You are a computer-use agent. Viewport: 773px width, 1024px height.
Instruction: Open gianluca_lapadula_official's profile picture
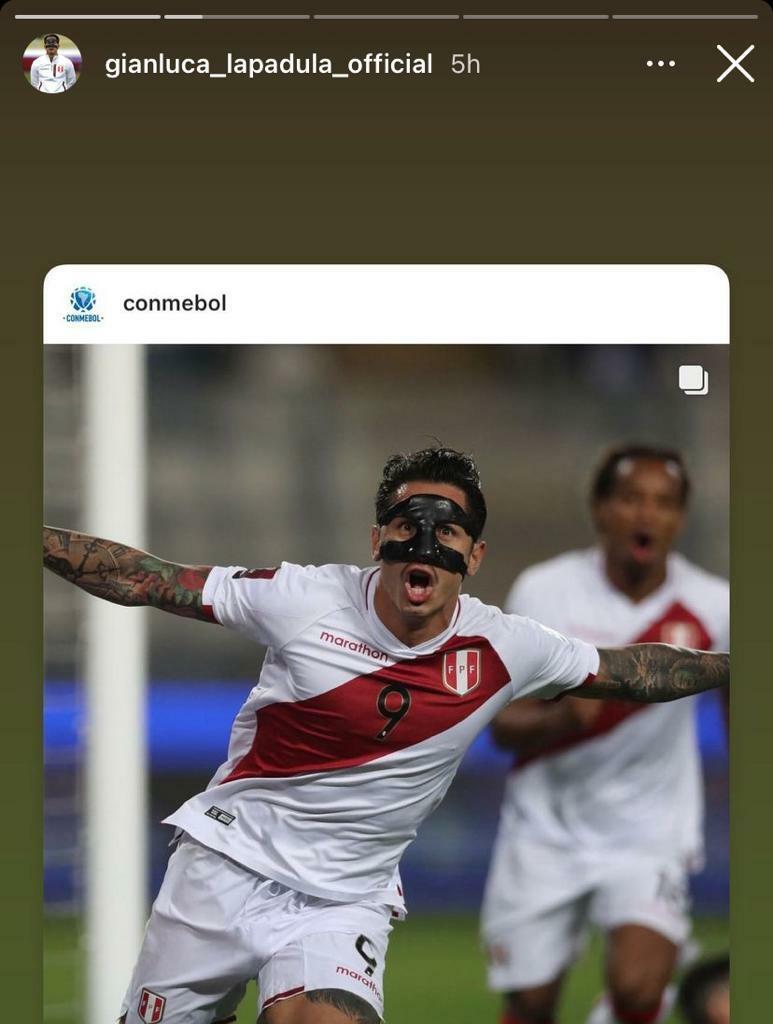(x=52, y=64)
